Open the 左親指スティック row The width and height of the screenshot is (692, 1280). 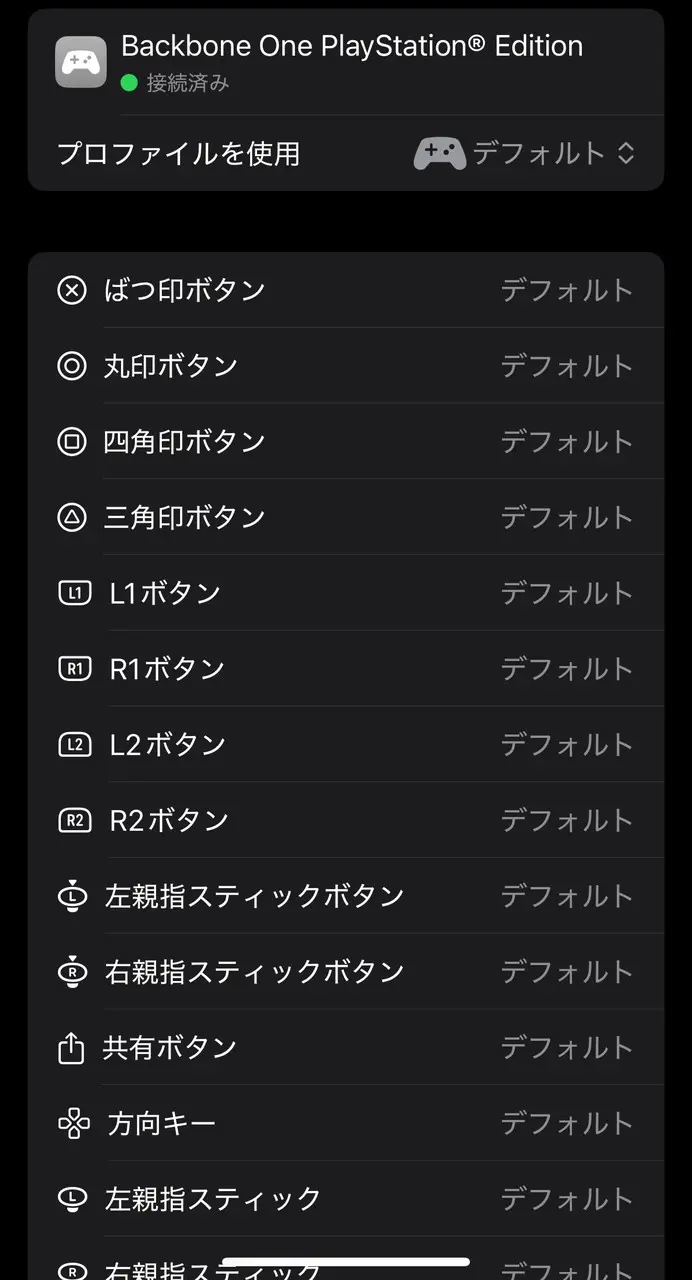click(345, 1199)
